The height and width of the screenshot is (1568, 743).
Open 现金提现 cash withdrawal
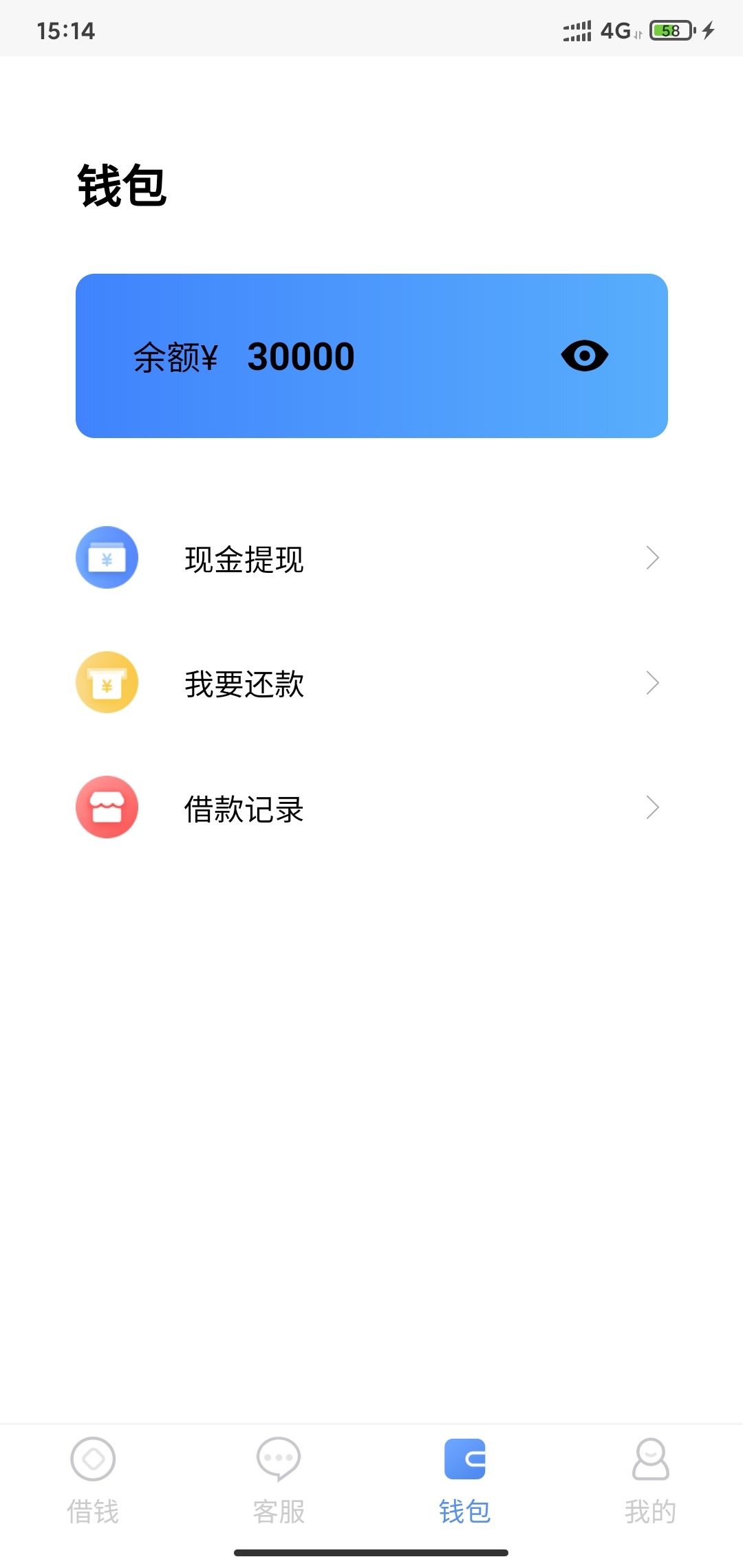371,558
